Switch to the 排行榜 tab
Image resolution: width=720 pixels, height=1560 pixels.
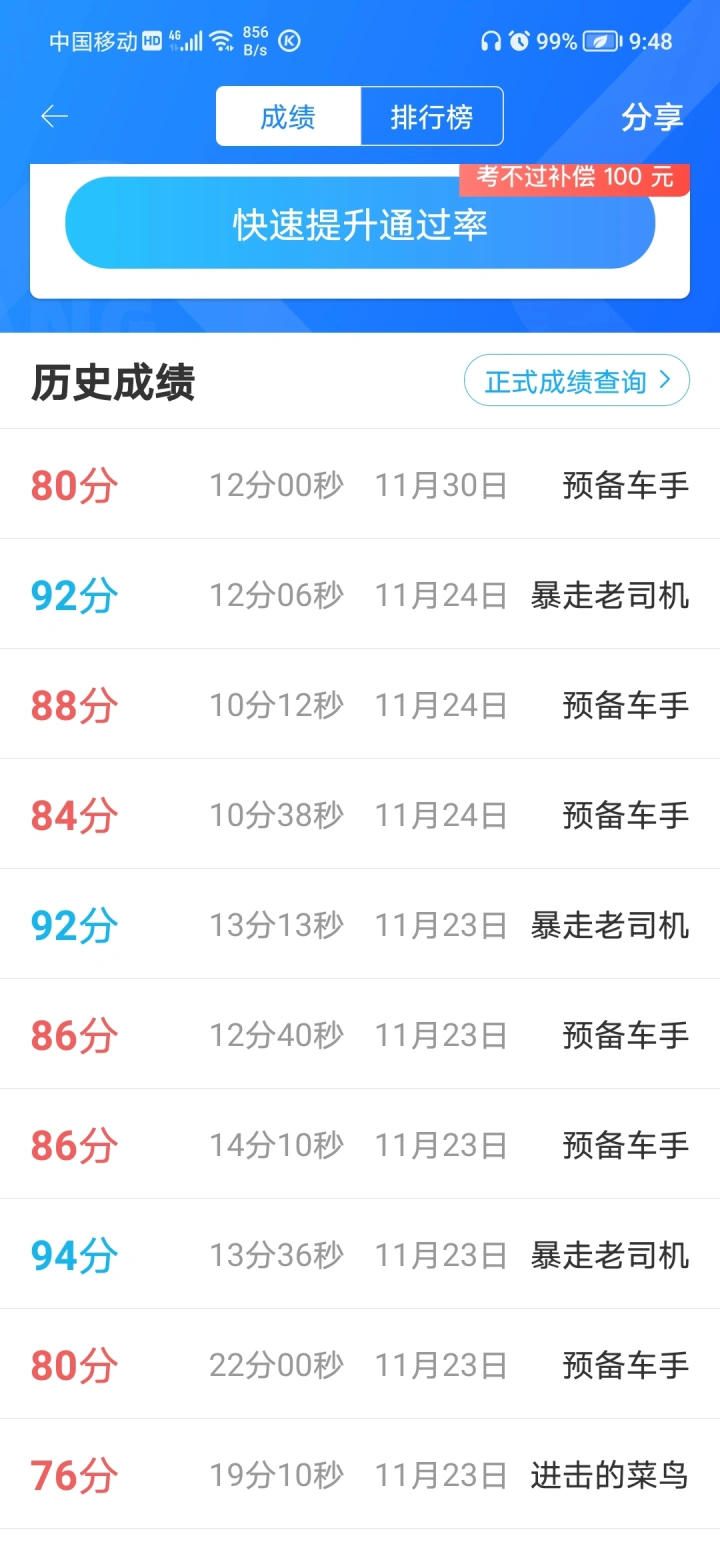click(x=432, y=117)
